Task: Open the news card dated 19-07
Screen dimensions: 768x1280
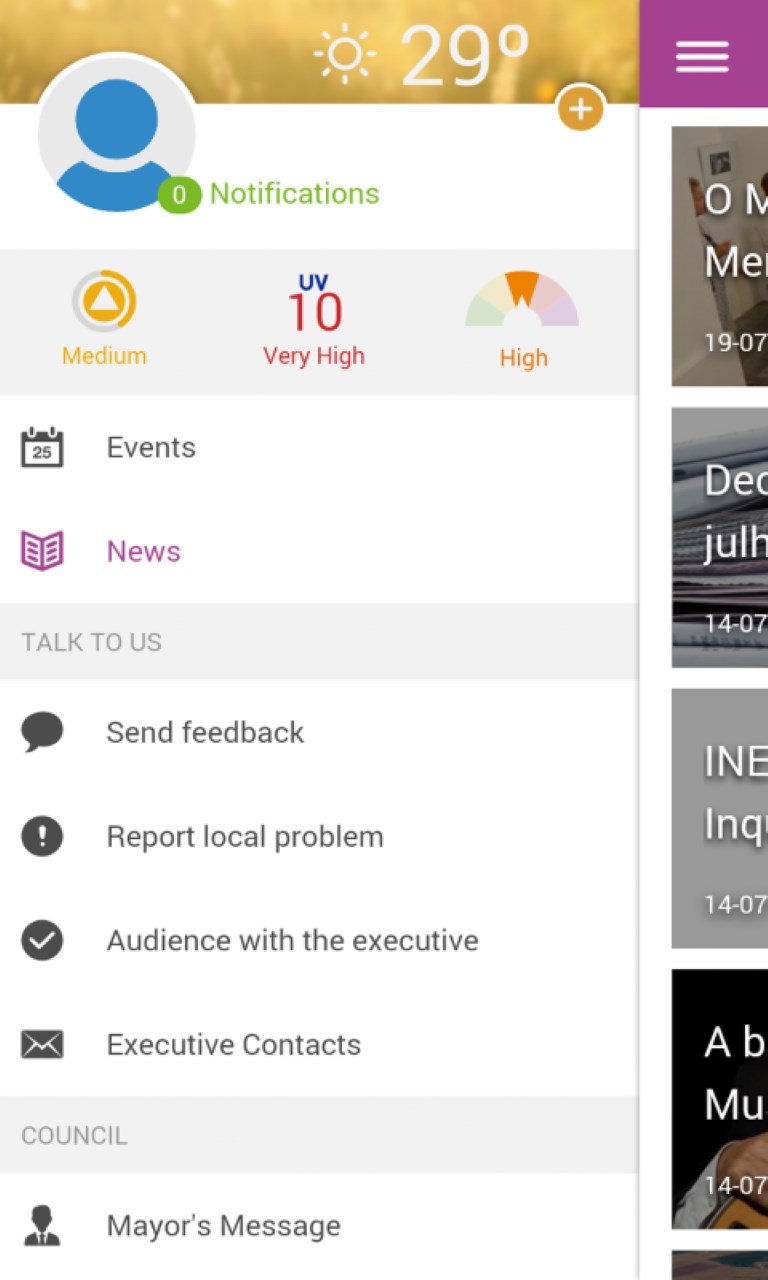Action: (x=720, y=256)
